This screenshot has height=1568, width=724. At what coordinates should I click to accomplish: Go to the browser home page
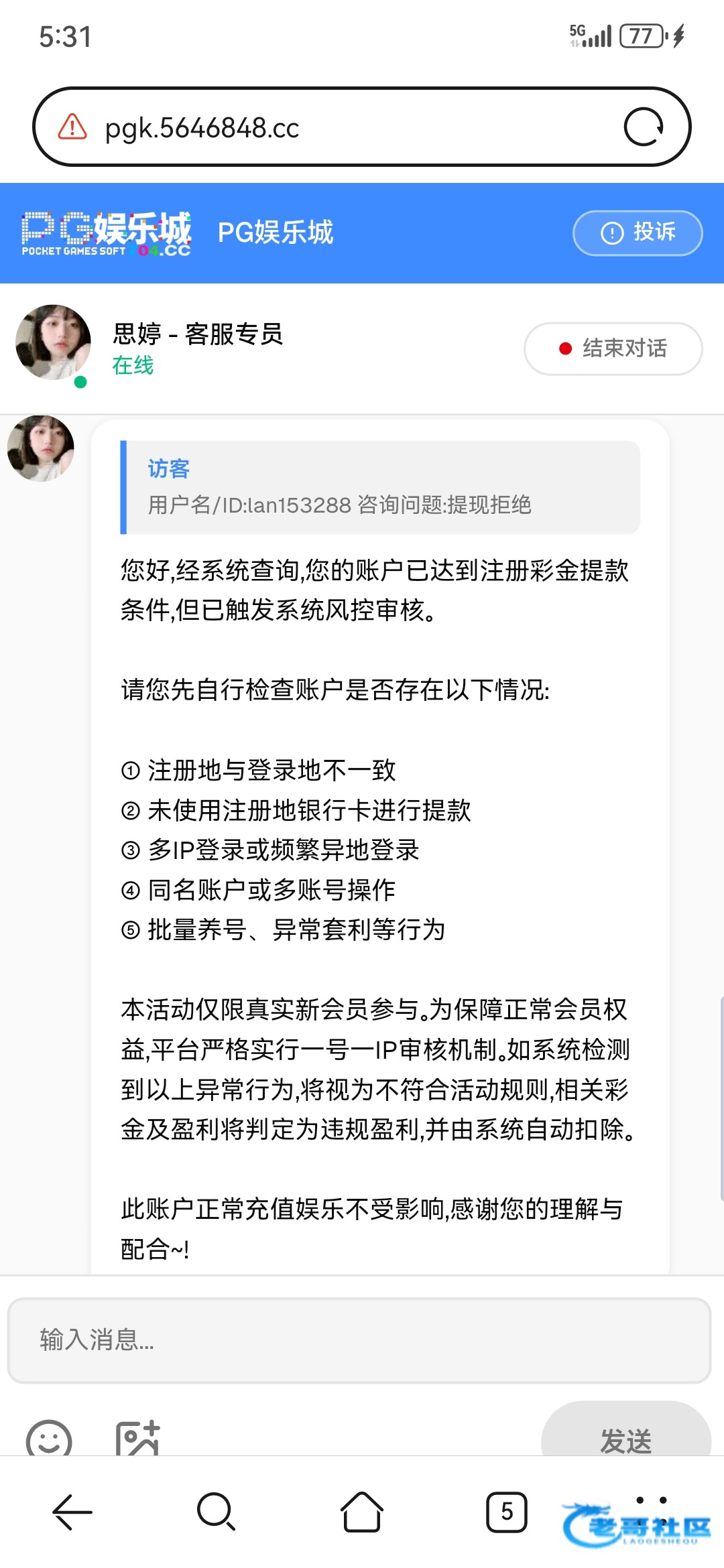pyautogui.click(x=362, y=1512)
